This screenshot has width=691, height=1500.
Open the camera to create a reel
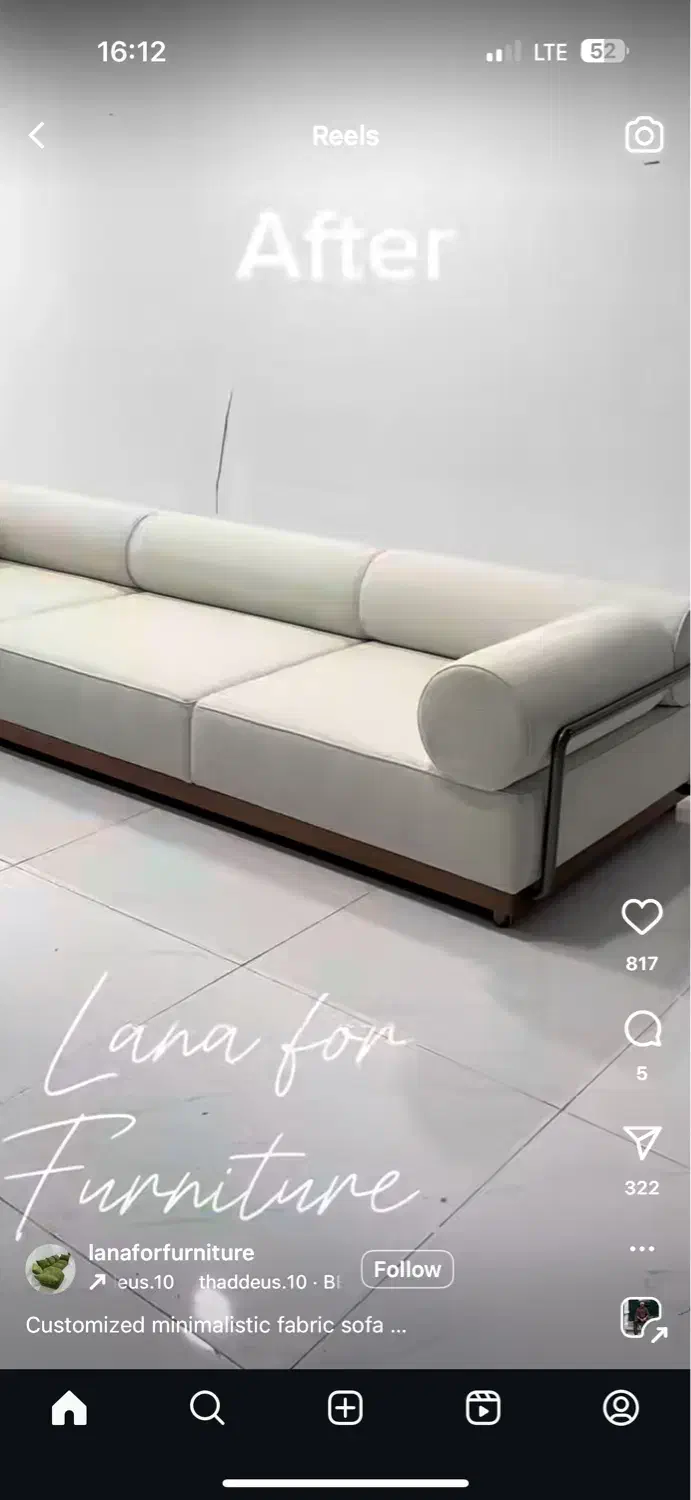(644, 135)
